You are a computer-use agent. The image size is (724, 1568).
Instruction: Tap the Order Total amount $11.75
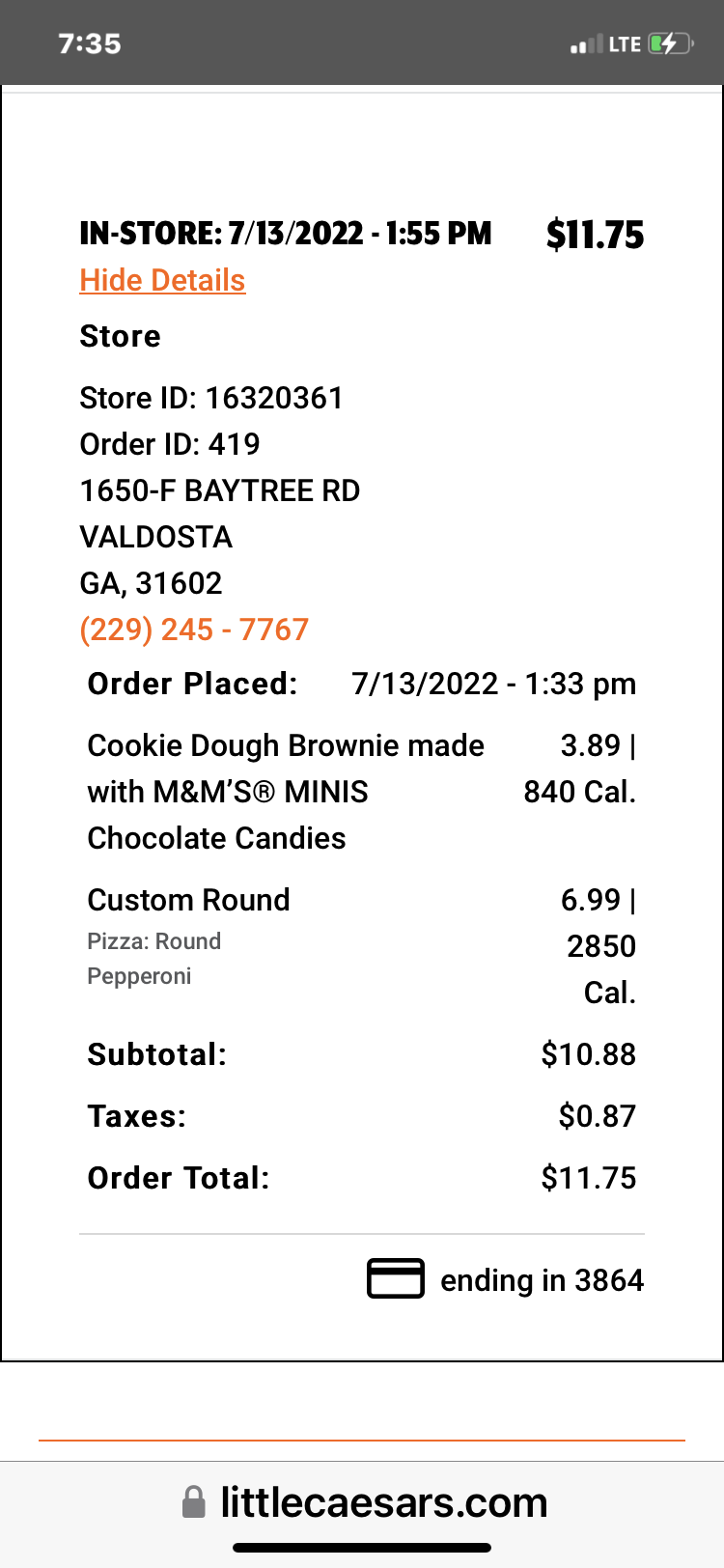589,1177
